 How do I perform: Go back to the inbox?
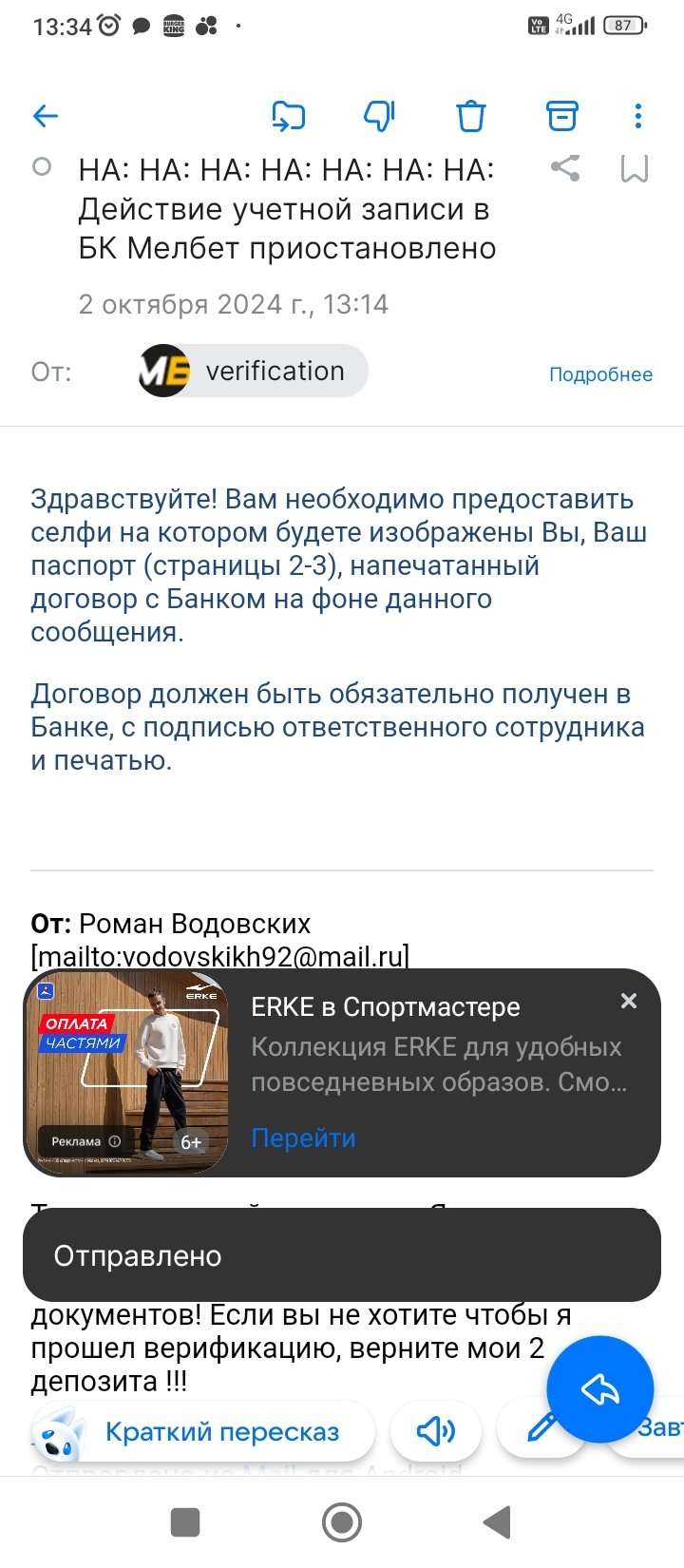click(46, 116)
